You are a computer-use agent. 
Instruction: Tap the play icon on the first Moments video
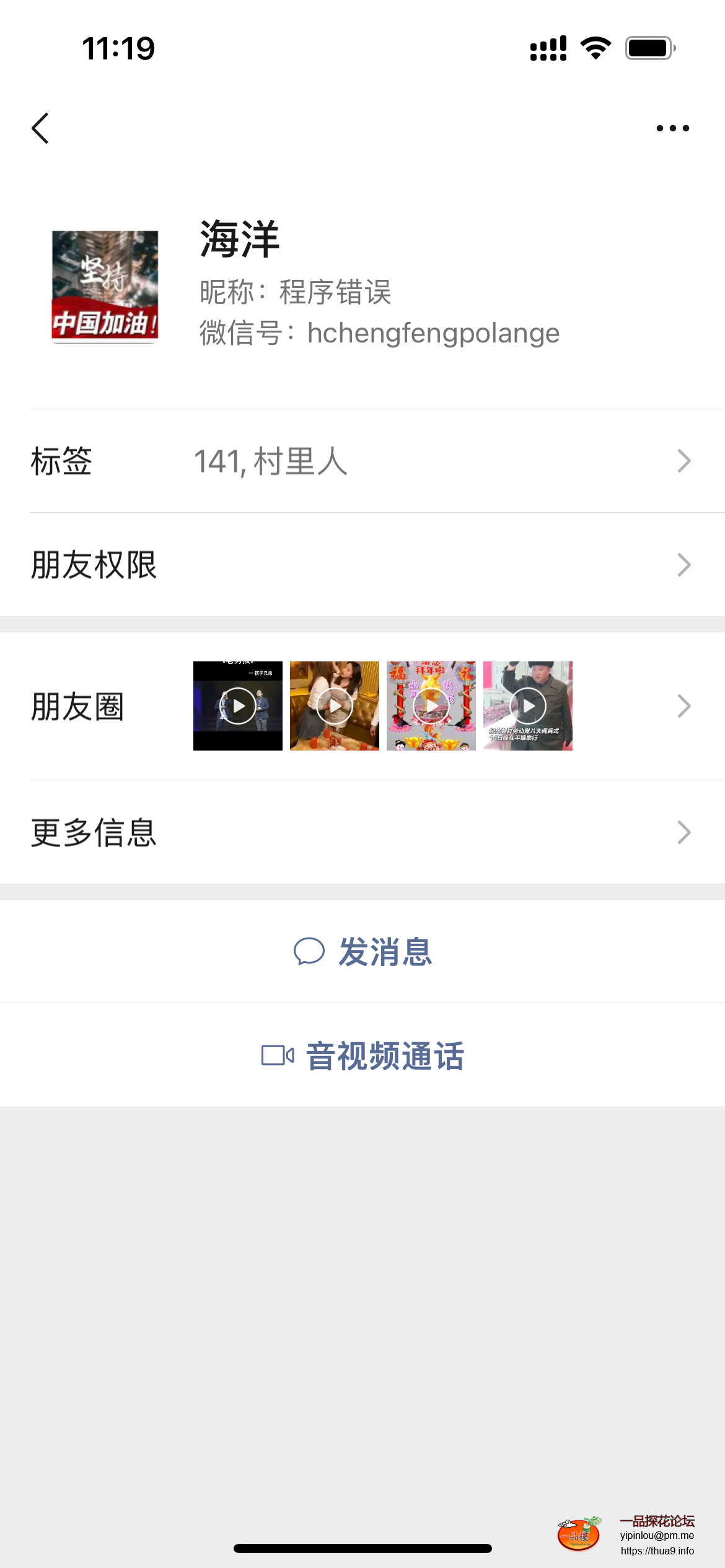pos(237,705)
